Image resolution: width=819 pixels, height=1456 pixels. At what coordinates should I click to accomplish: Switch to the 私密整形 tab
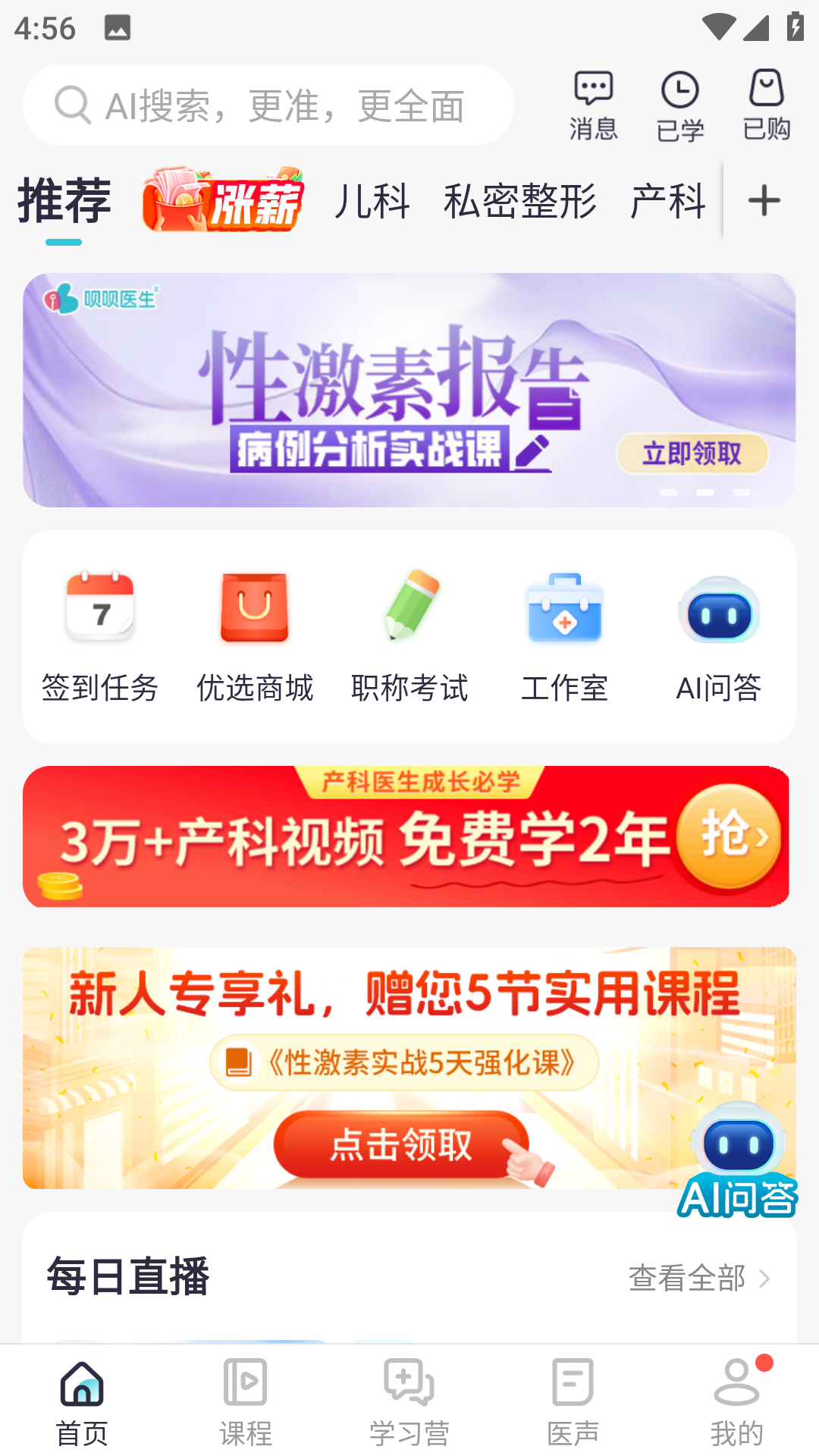[520, 201]
